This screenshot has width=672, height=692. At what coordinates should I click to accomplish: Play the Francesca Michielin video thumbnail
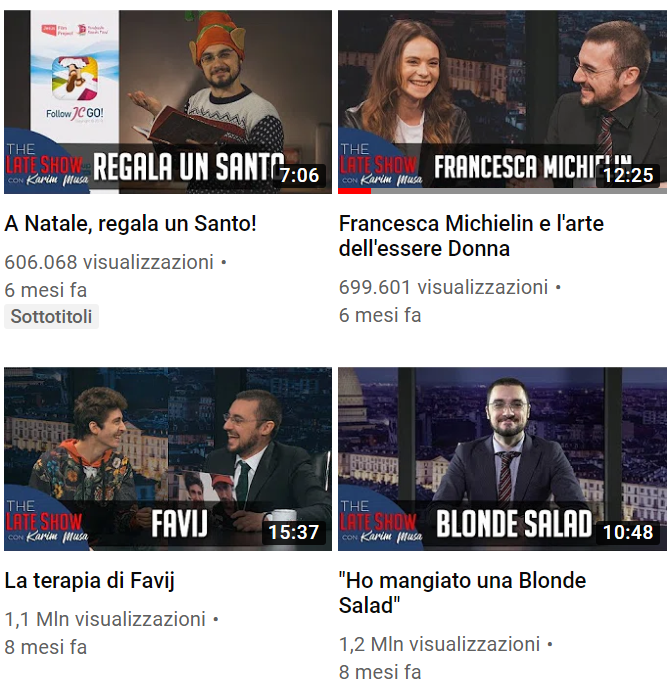click(502, 102)
